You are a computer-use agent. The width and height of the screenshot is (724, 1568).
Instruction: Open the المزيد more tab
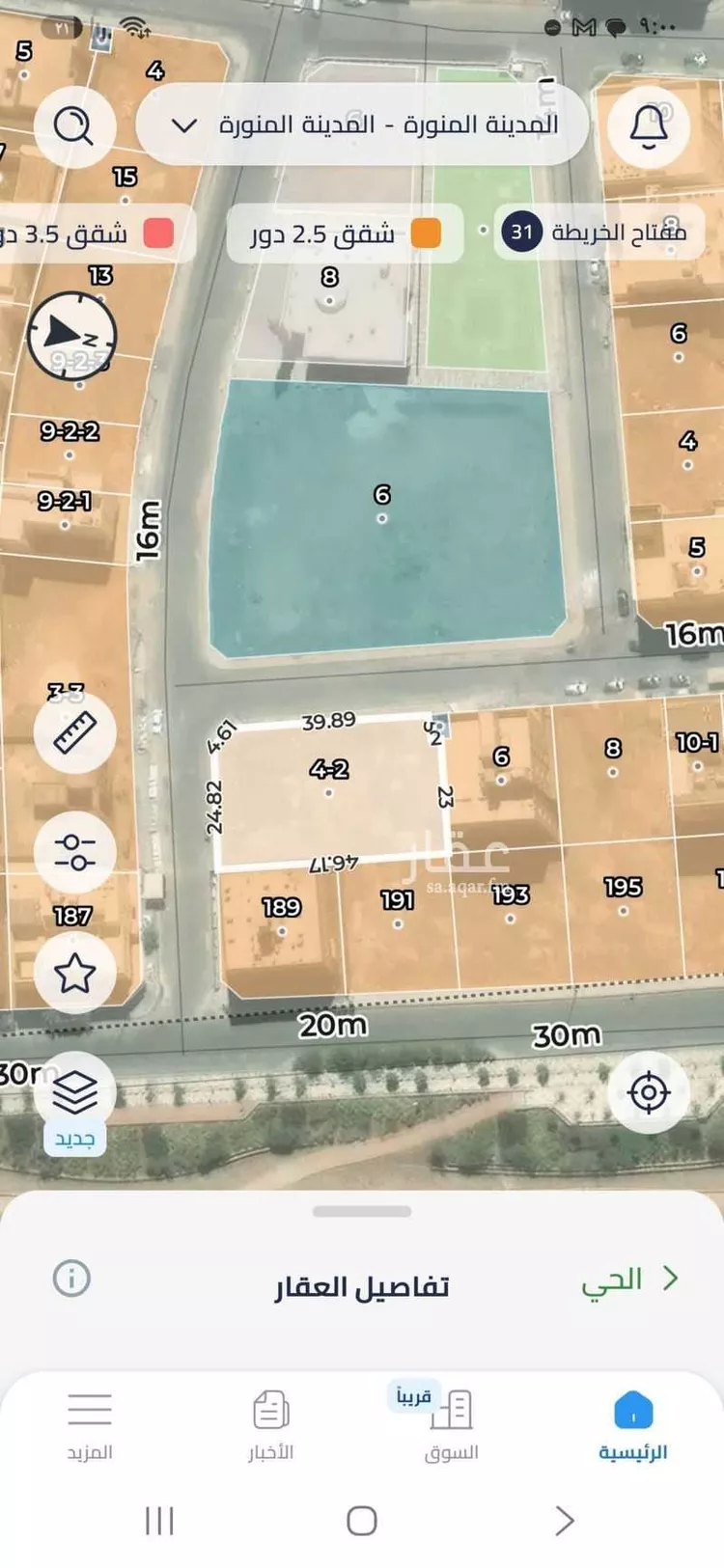(90, 1427)
